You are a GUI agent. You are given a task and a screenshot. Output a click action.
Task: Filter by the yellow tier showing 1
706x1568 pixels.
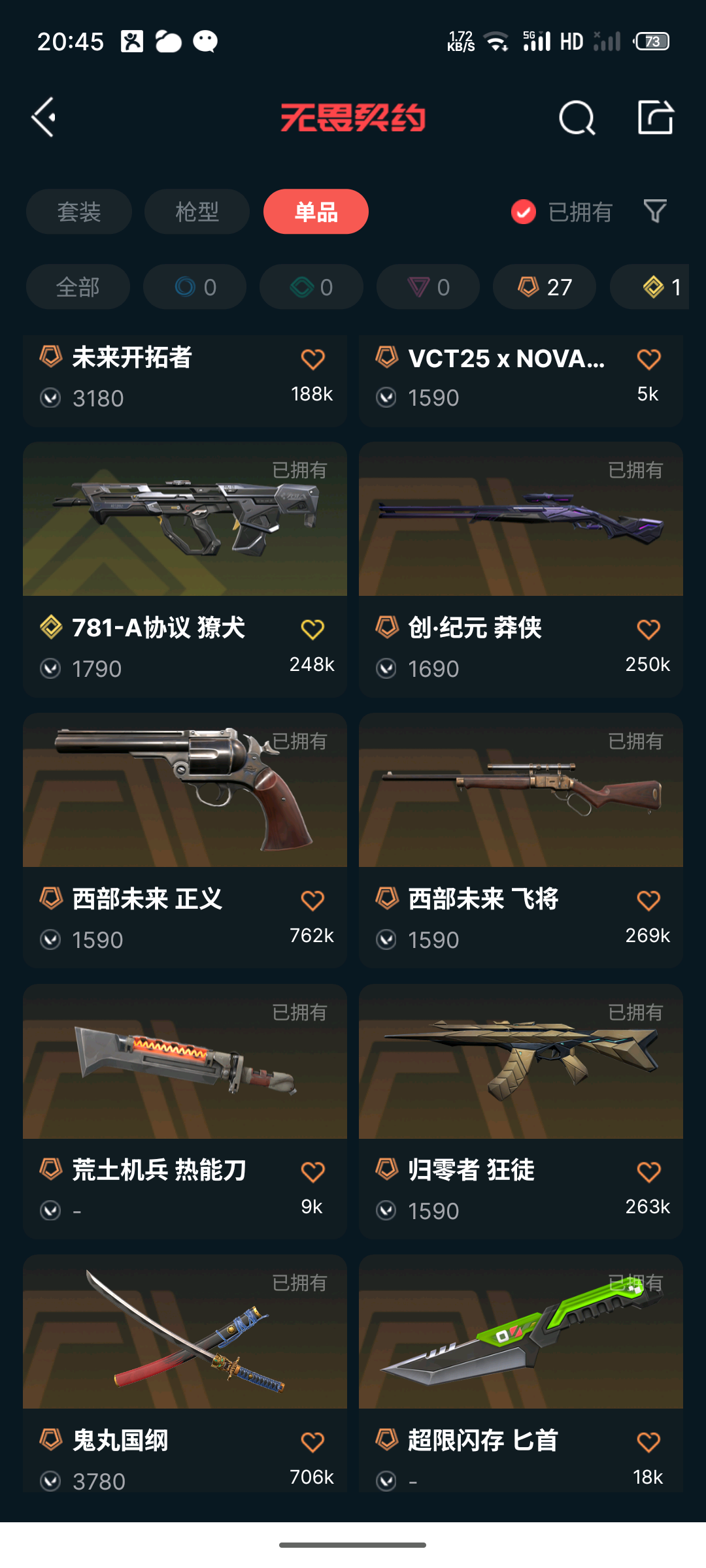654,287
